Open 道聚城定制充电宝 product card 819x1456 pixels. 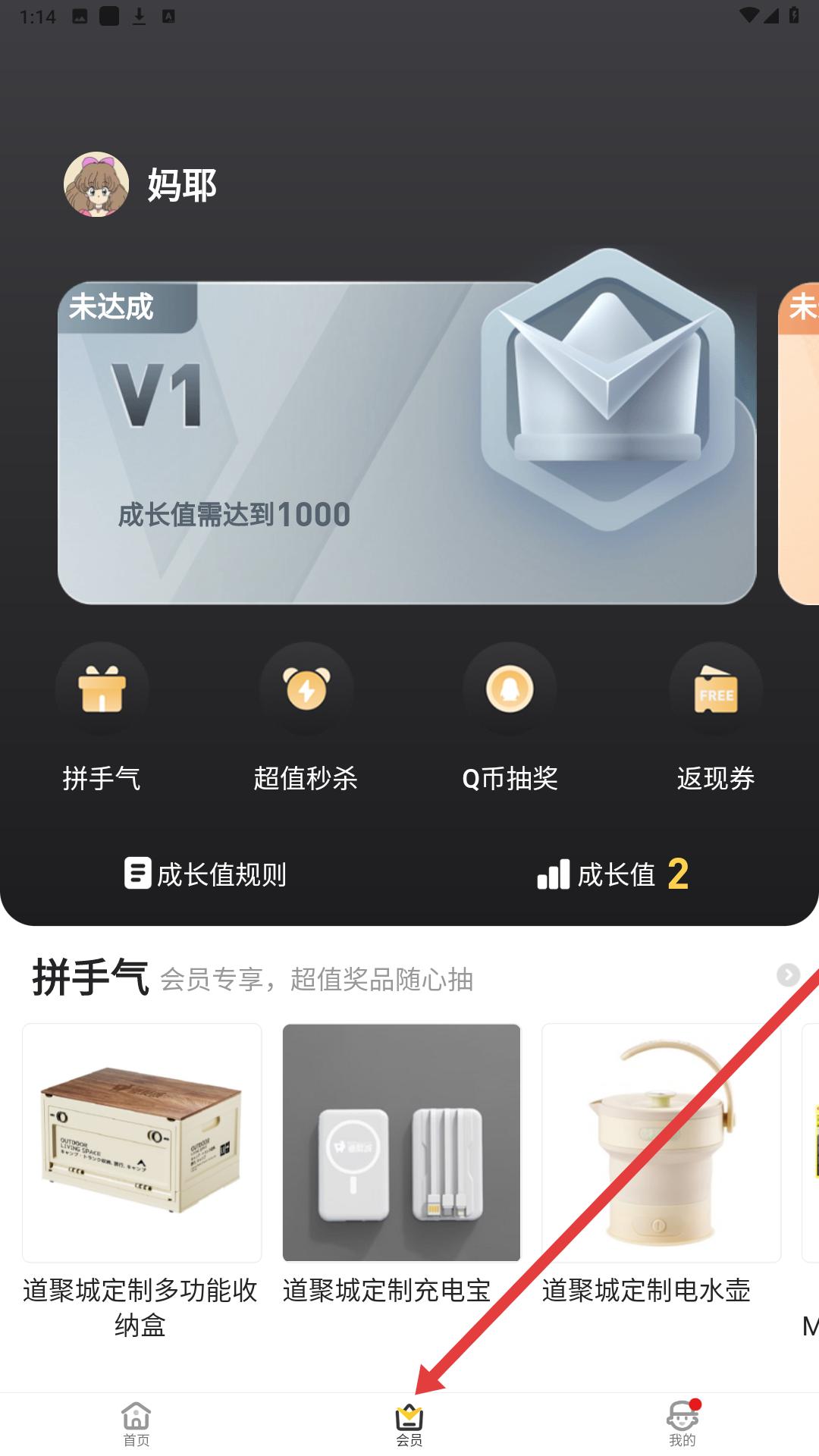[401, 1143]
